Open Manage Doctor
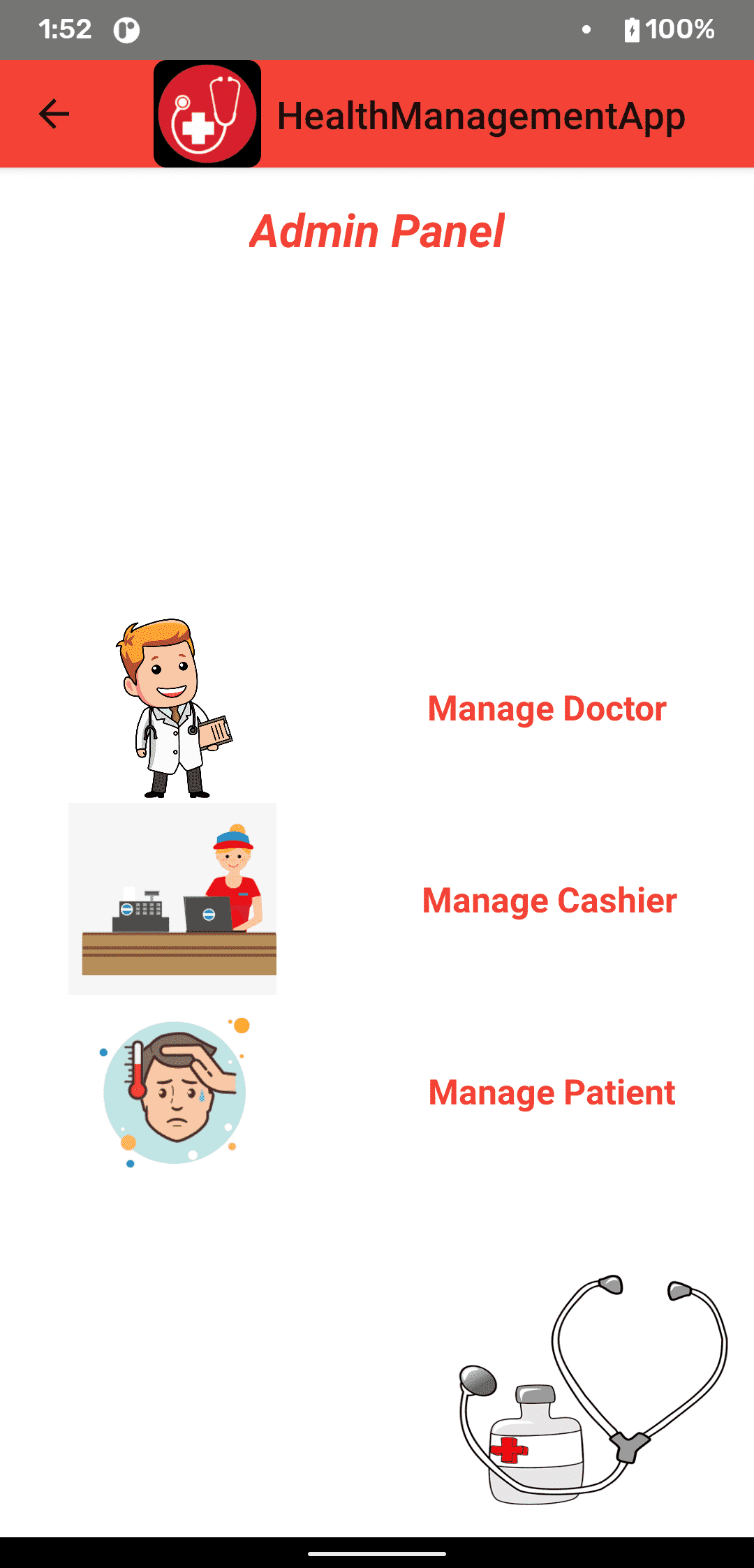Image resolution: width=754 pixels, height=1568 pixels. (547, 708)
